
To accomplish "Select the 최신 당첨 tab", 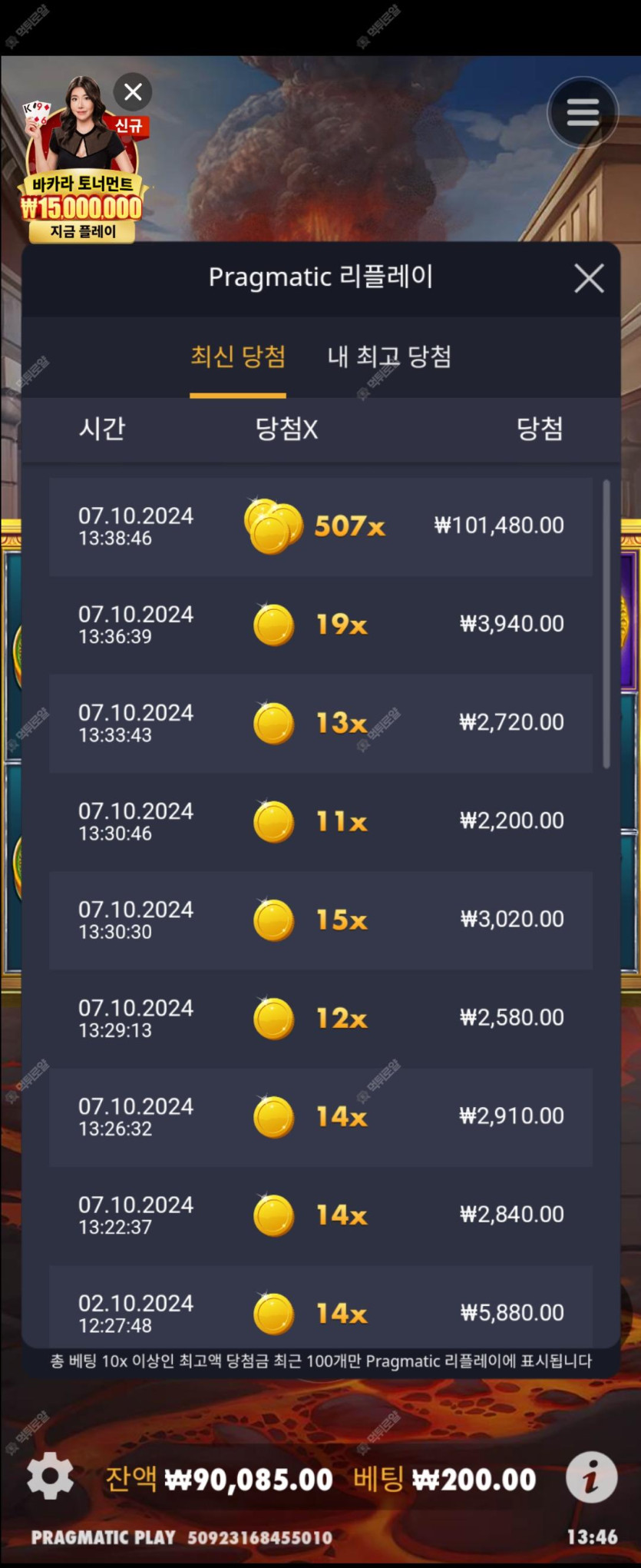I will coord(238,357).
